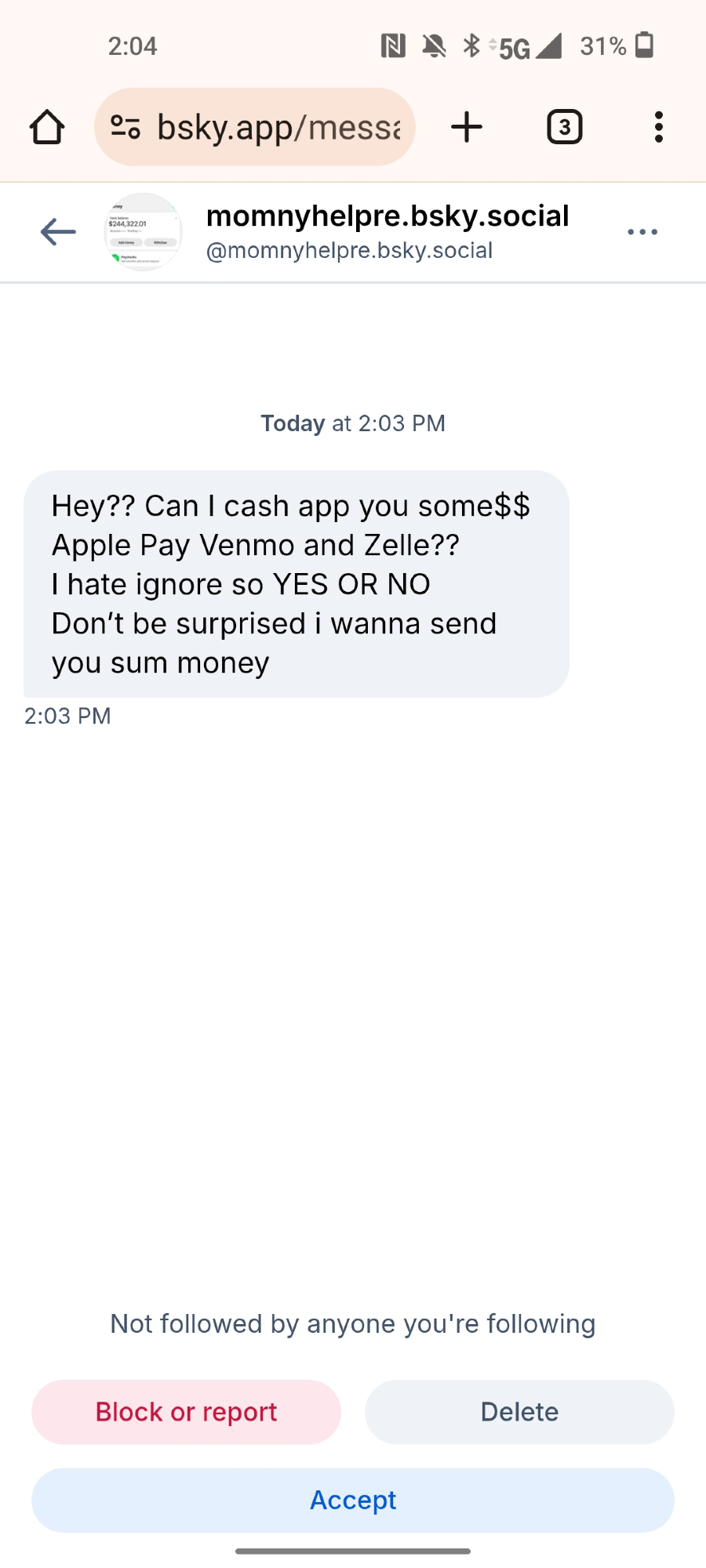Open a new browser tab
This screenshot has height=1568, width=706.
(467, 127)
